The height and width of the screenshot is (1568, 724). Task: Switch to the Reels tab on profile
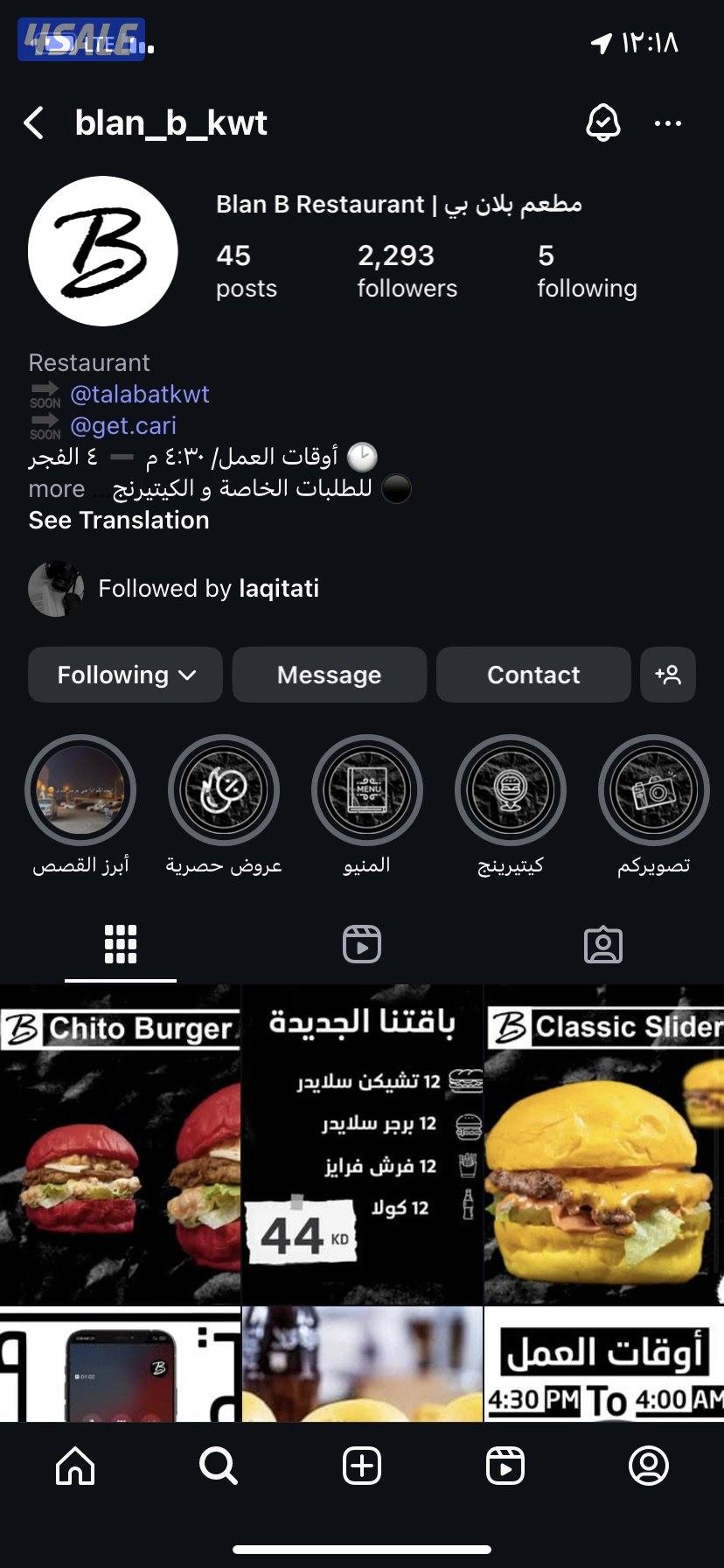pyautogui.click(x=362, y=944)
